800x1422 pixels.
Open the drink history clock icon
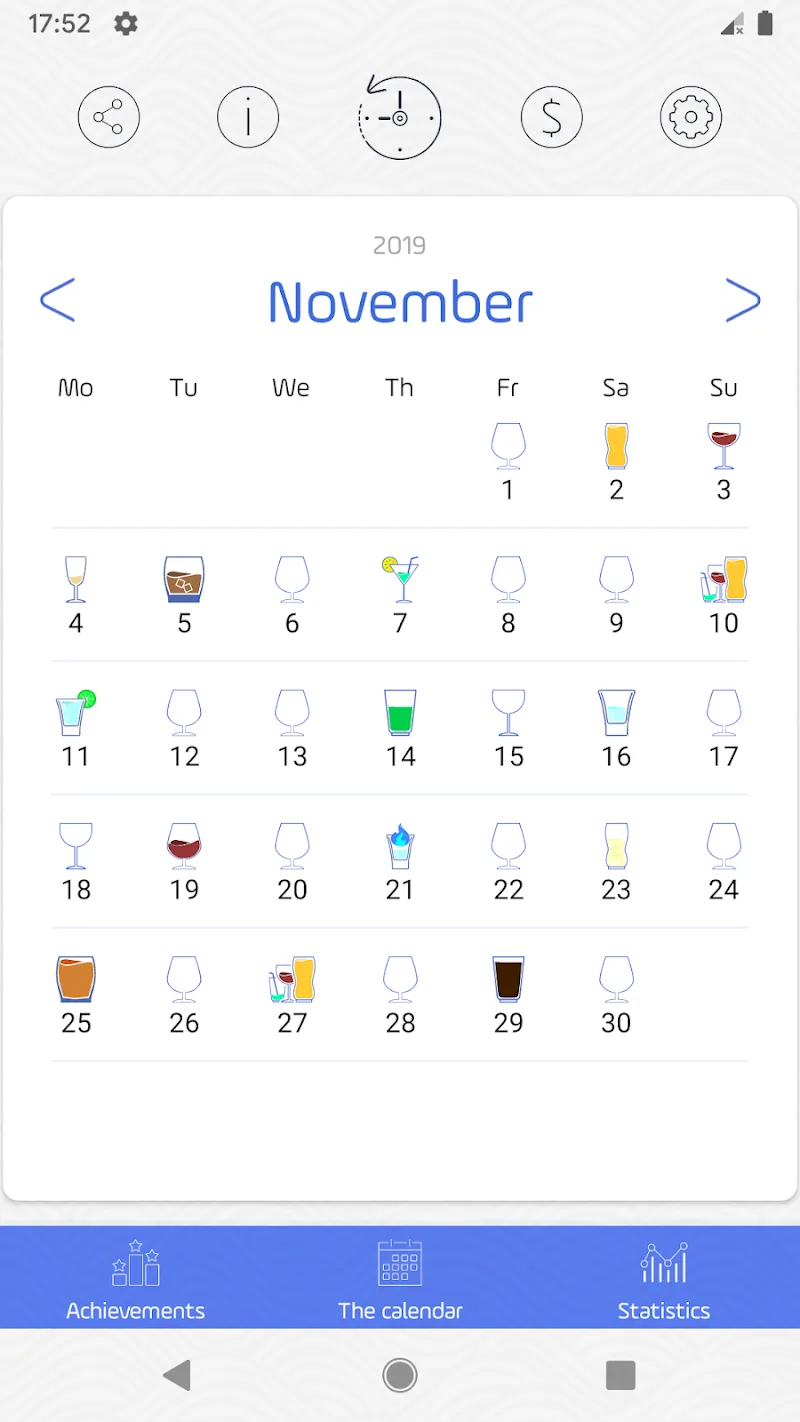399,116
